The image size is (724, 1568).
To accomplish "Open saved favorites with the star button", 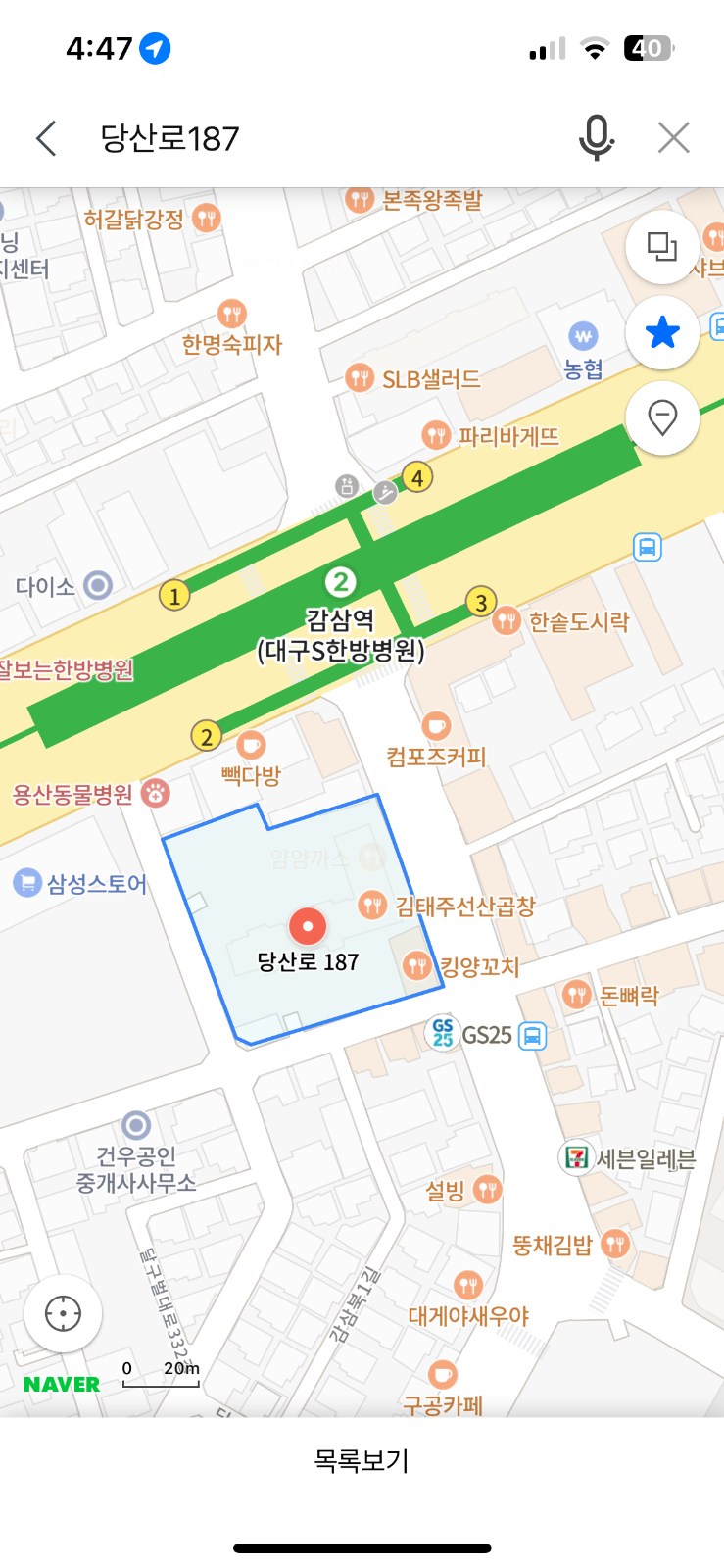I will 662,333.
